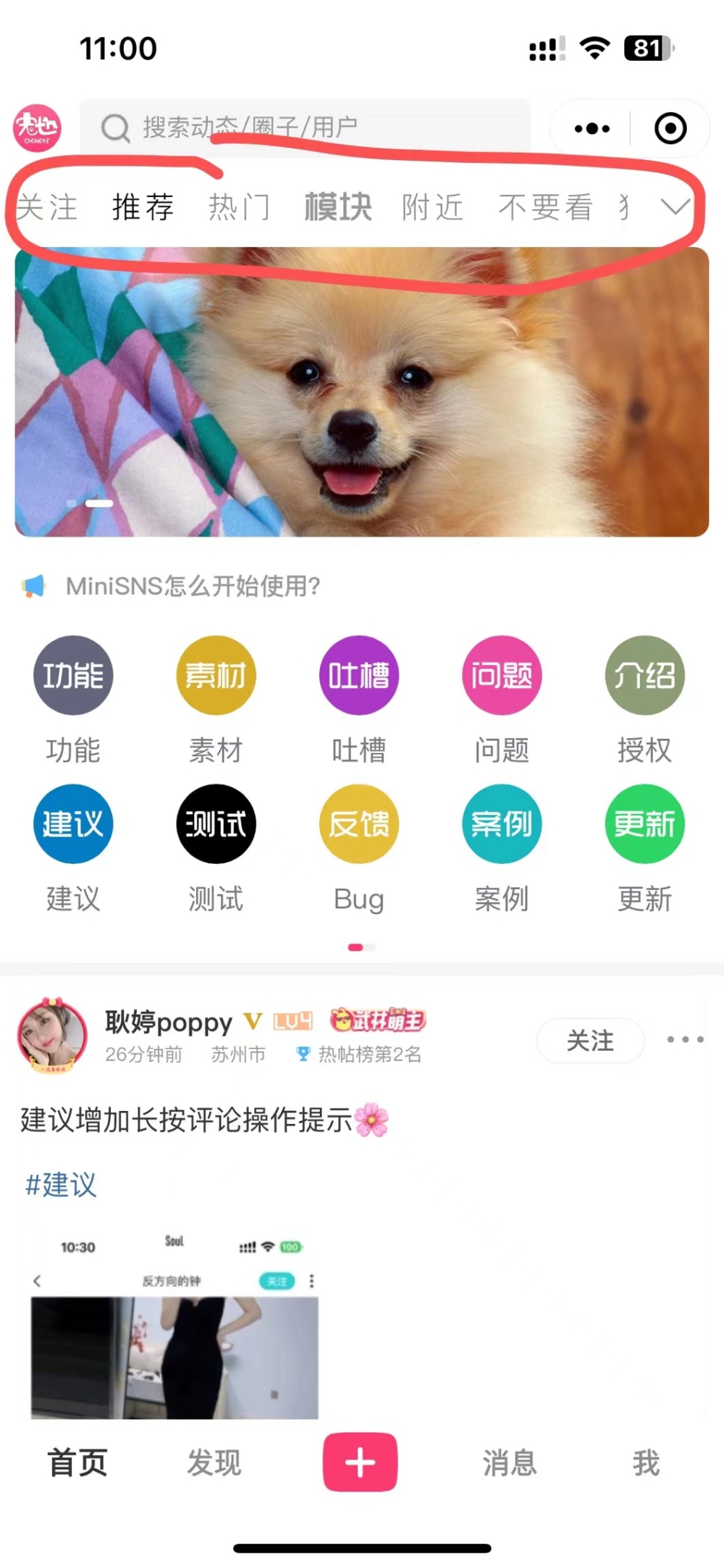Expand the top tab list chevron
Viewport: 724px width, 1568px height.
point(675,207)
